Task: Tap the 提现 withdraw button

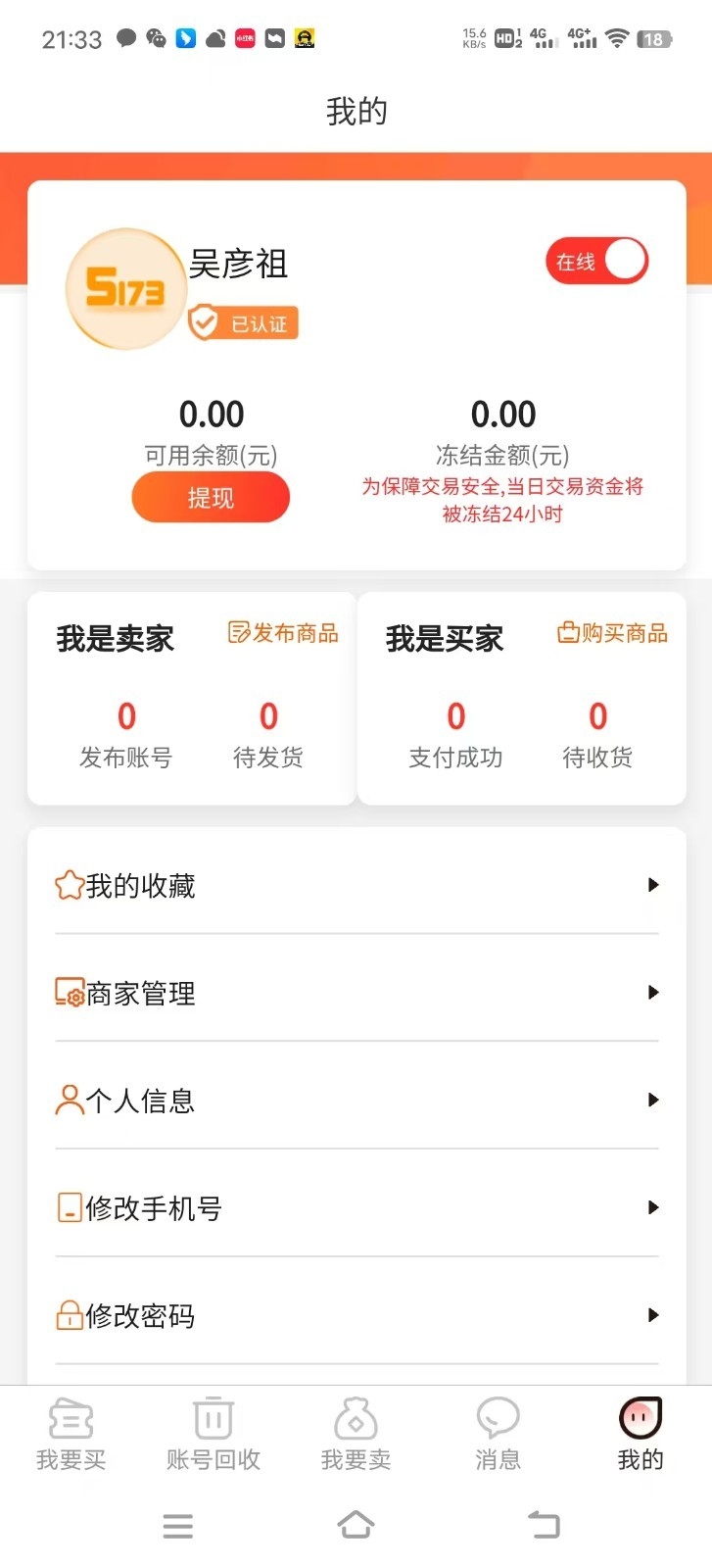Action: (x=210, y=497)
